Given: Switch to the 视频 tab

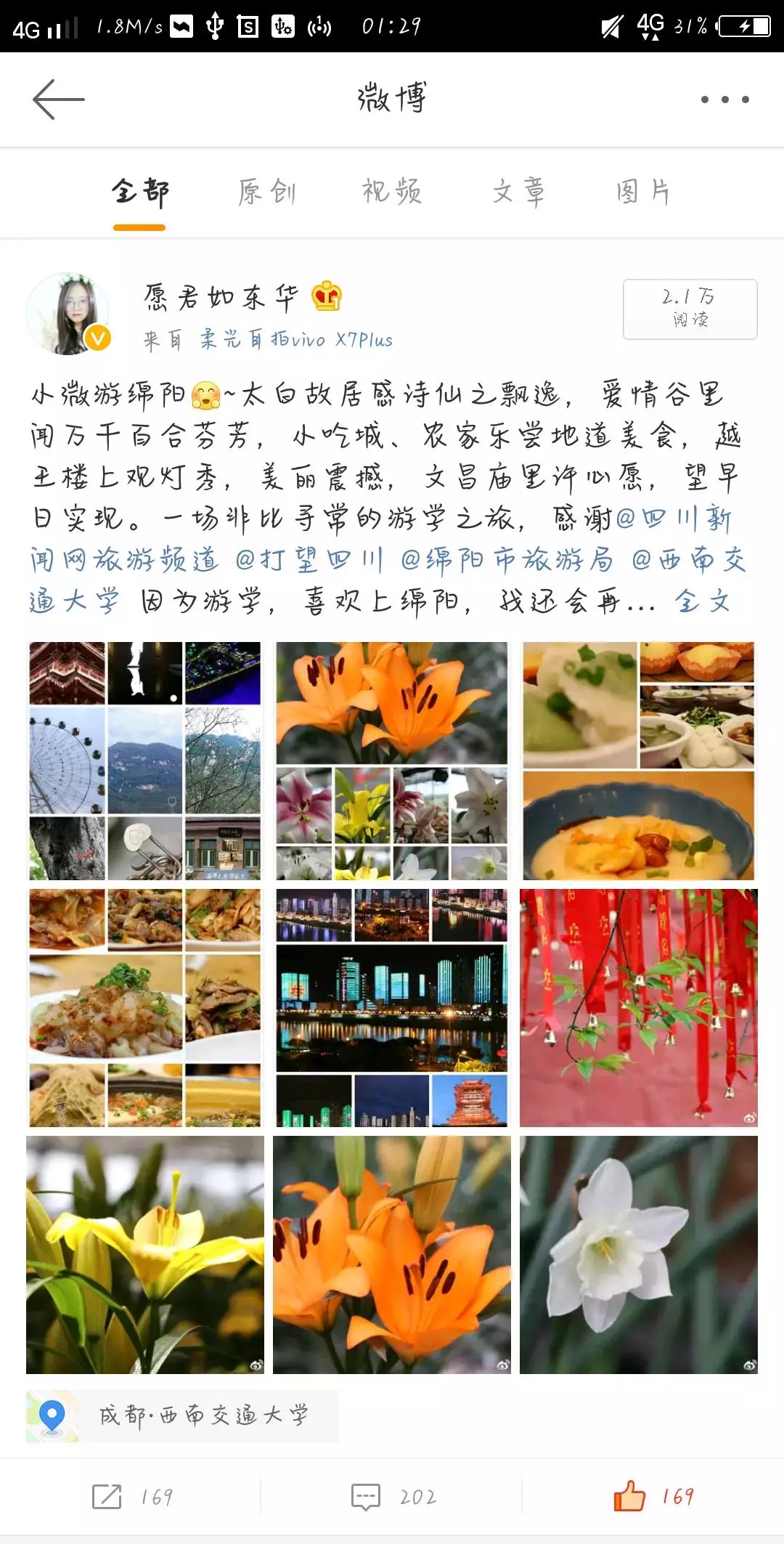Looking at the screenshot, I should point(392,192).
